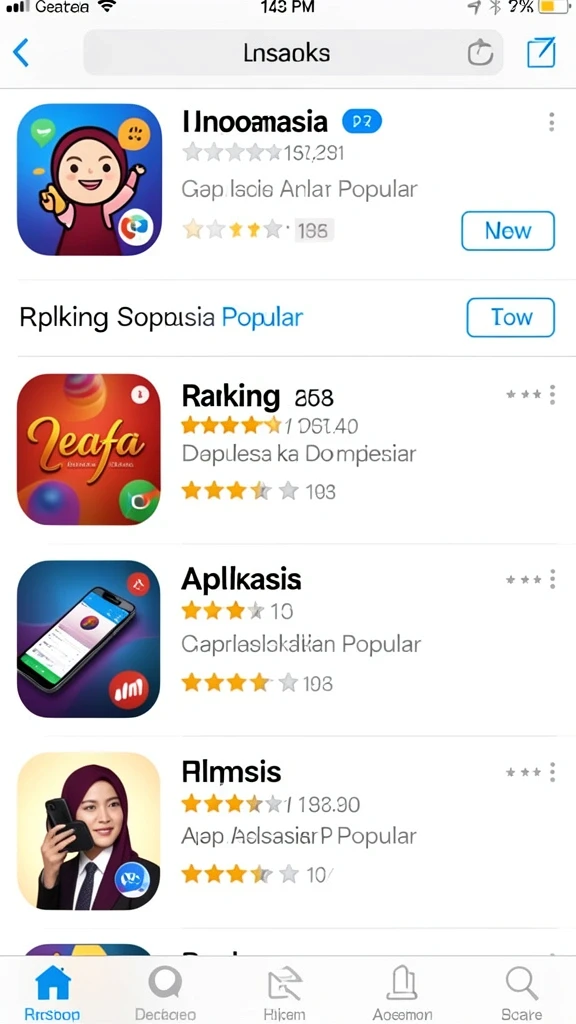Open overflow menu on Rlmsis row
576x1024 pixels.
point(552,772)
